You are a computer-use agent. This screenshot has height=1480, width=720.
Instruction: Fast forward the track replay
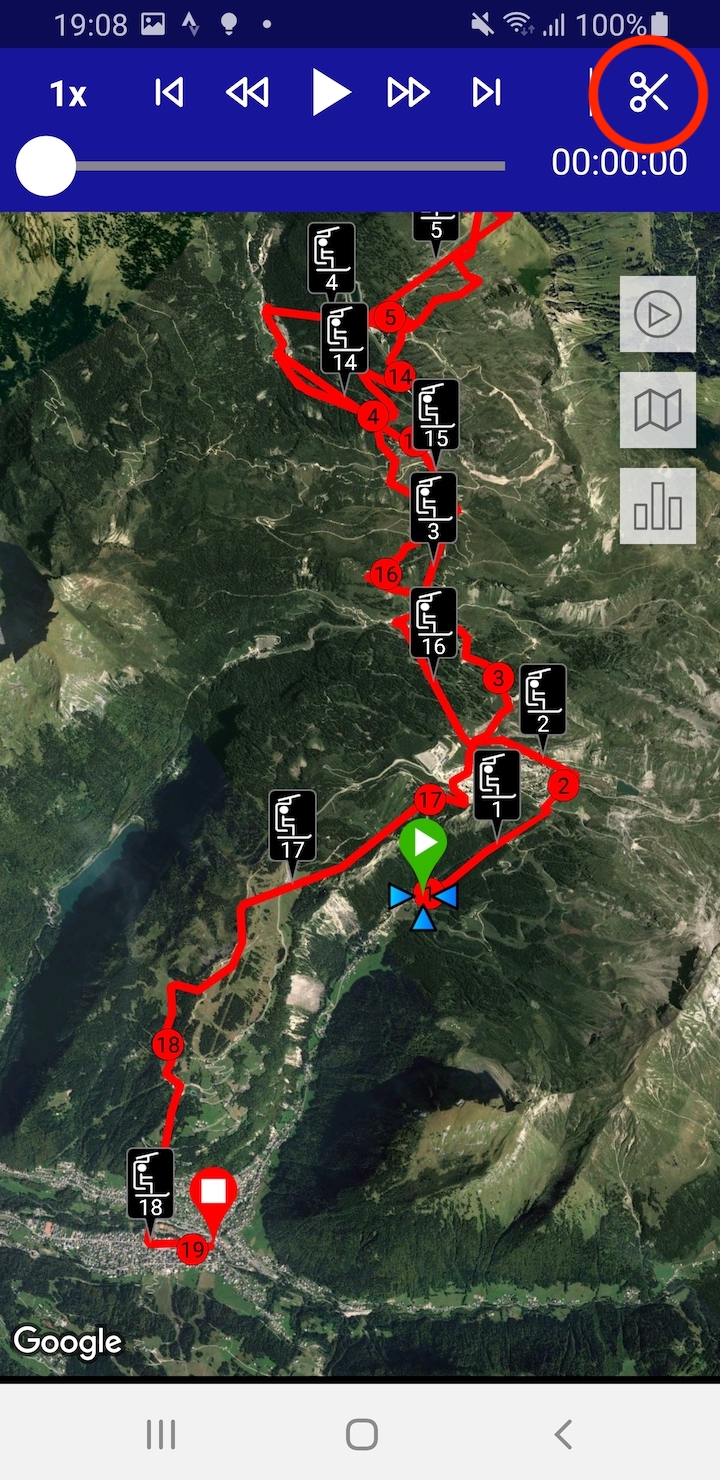pos(408,94)
